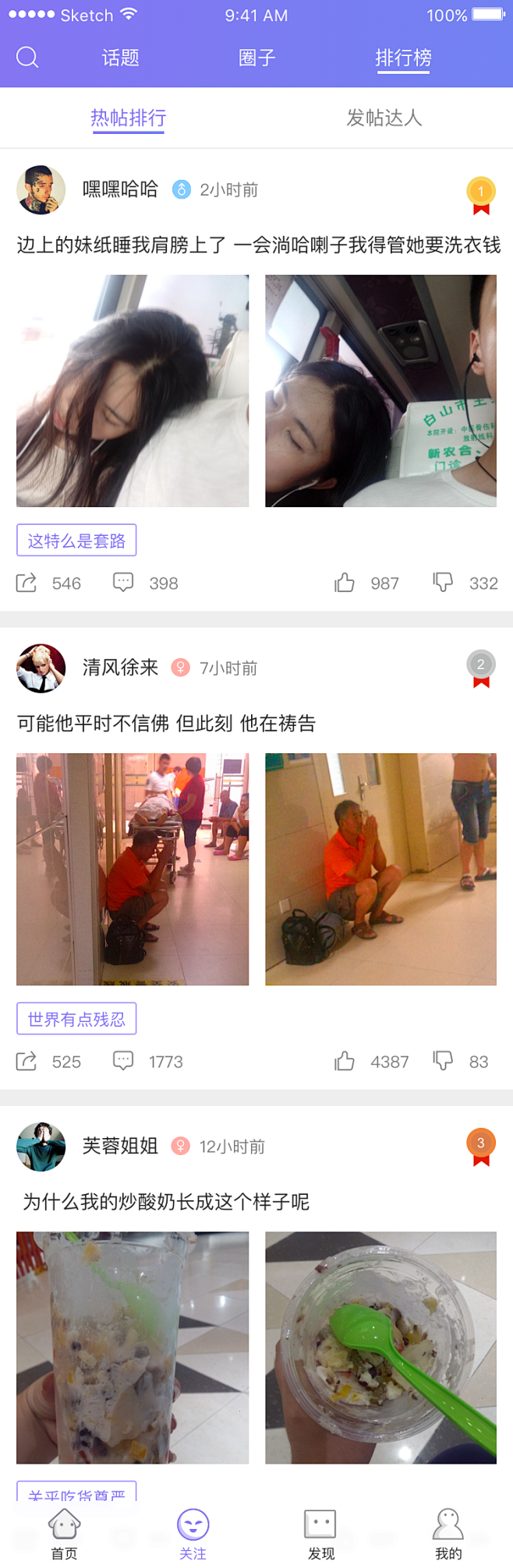
Task: View first photo in 芙蓉姐姐's yogurt post
Action: coord(133,1347)
